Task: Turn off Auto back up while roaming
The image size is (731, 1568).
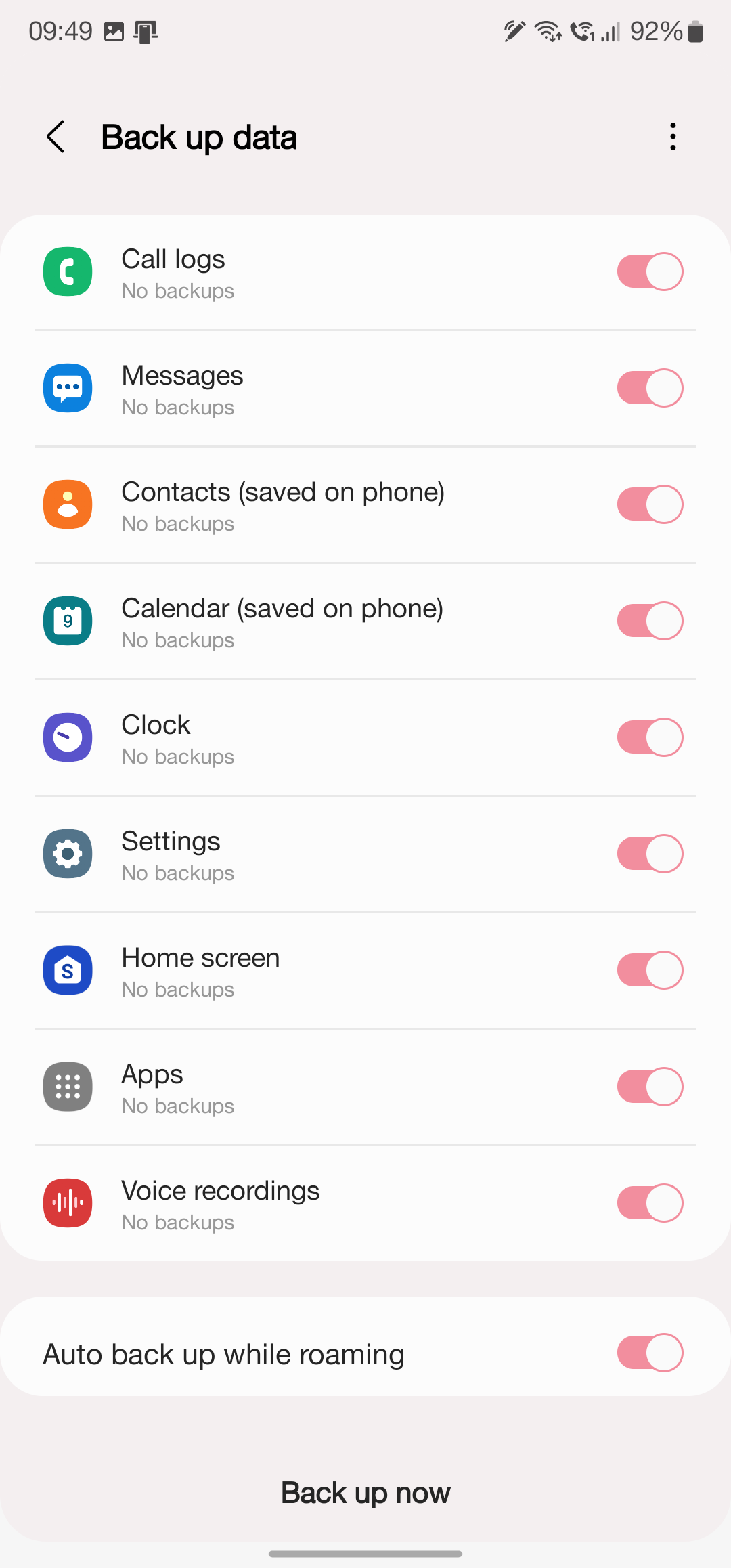Action: tap(650, 1353)
